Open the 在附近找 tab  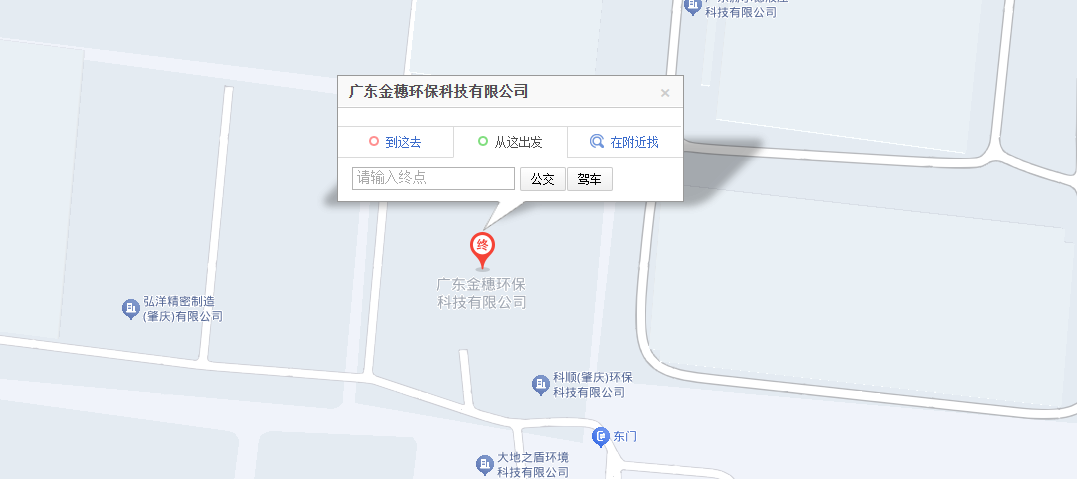point(625,142)
